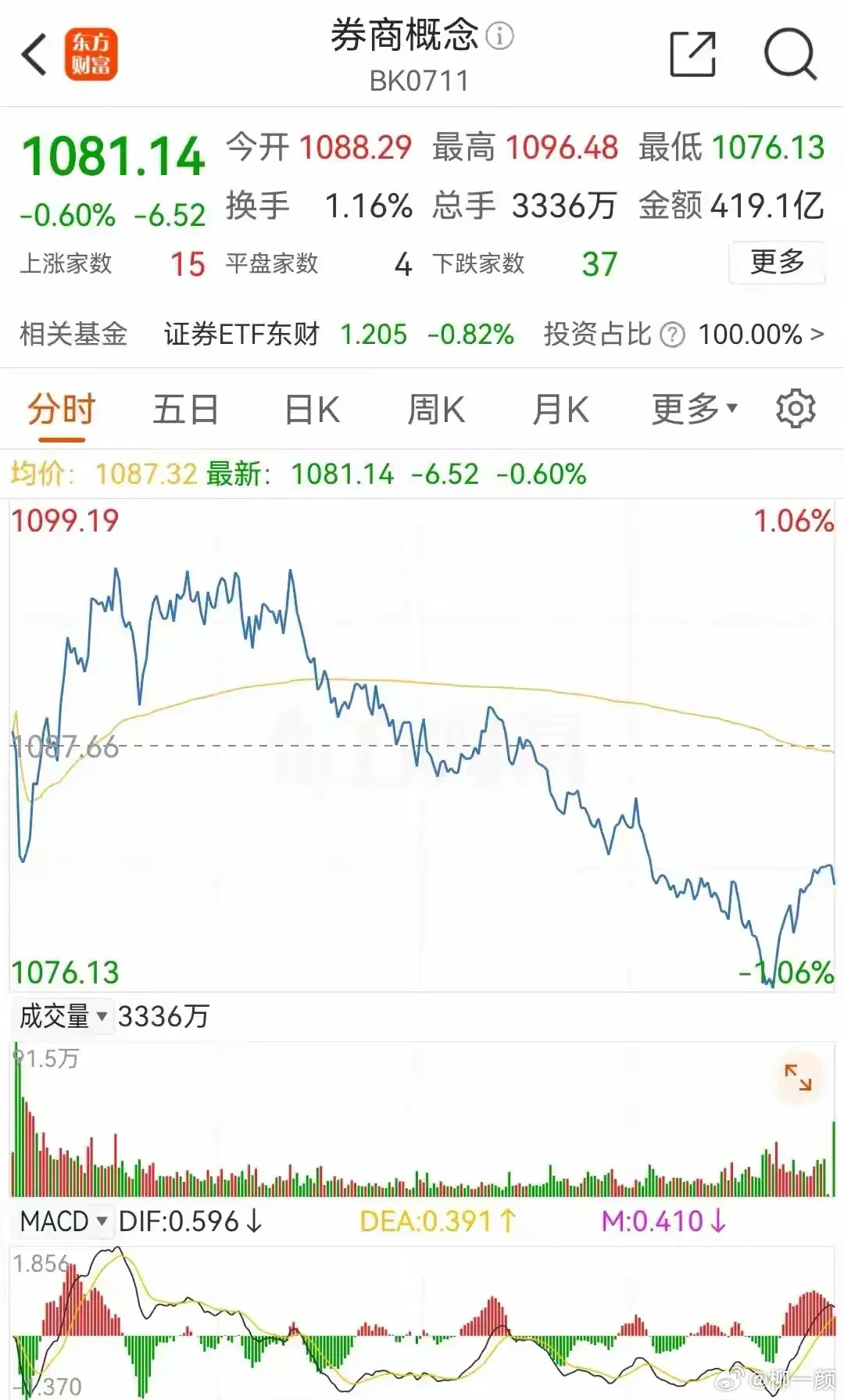844x1400 pixels.
Task: Open related fund 证券ETF东财
Action: [x=241, y=335]
